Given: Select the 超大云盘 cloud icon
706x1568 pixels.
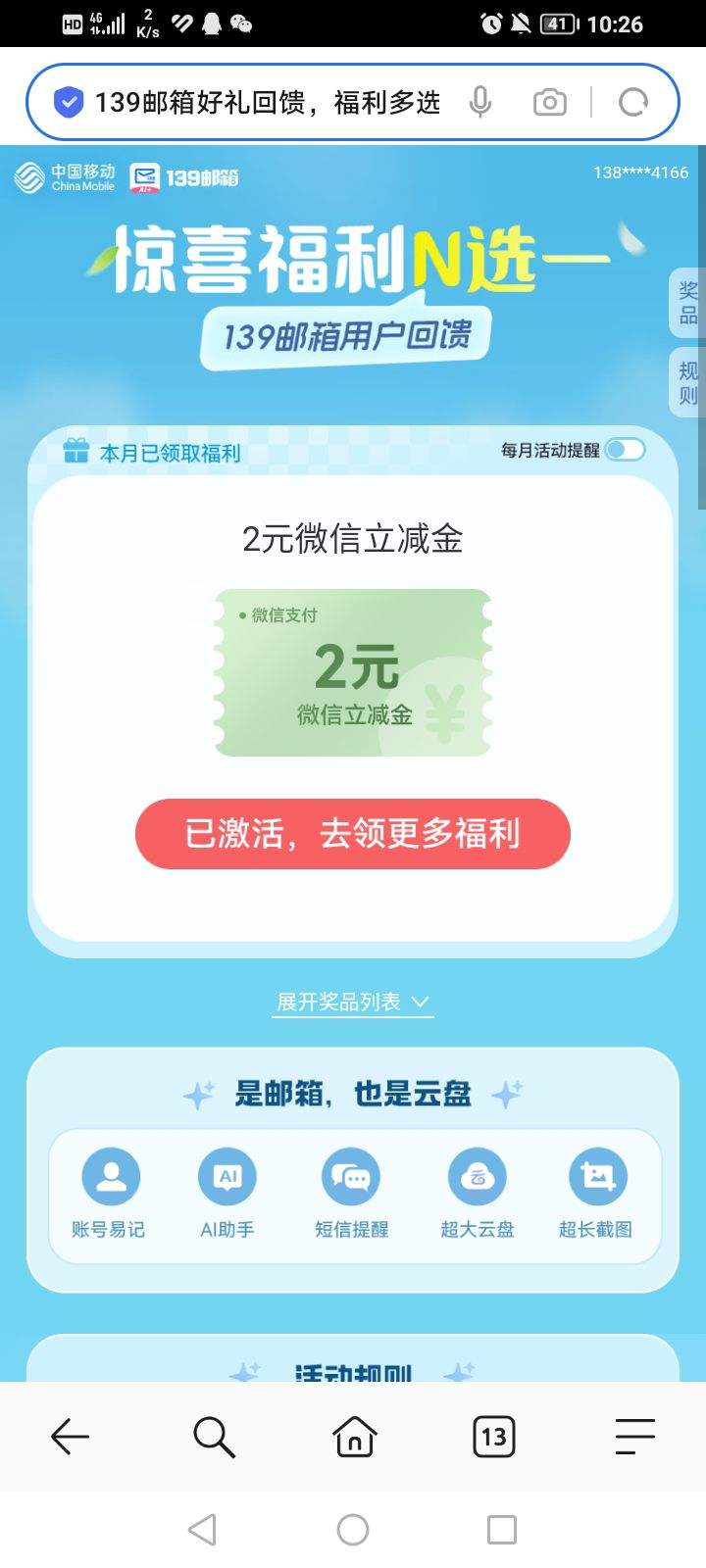Looking at the screenshot, I should click(x=477, y=1175).
